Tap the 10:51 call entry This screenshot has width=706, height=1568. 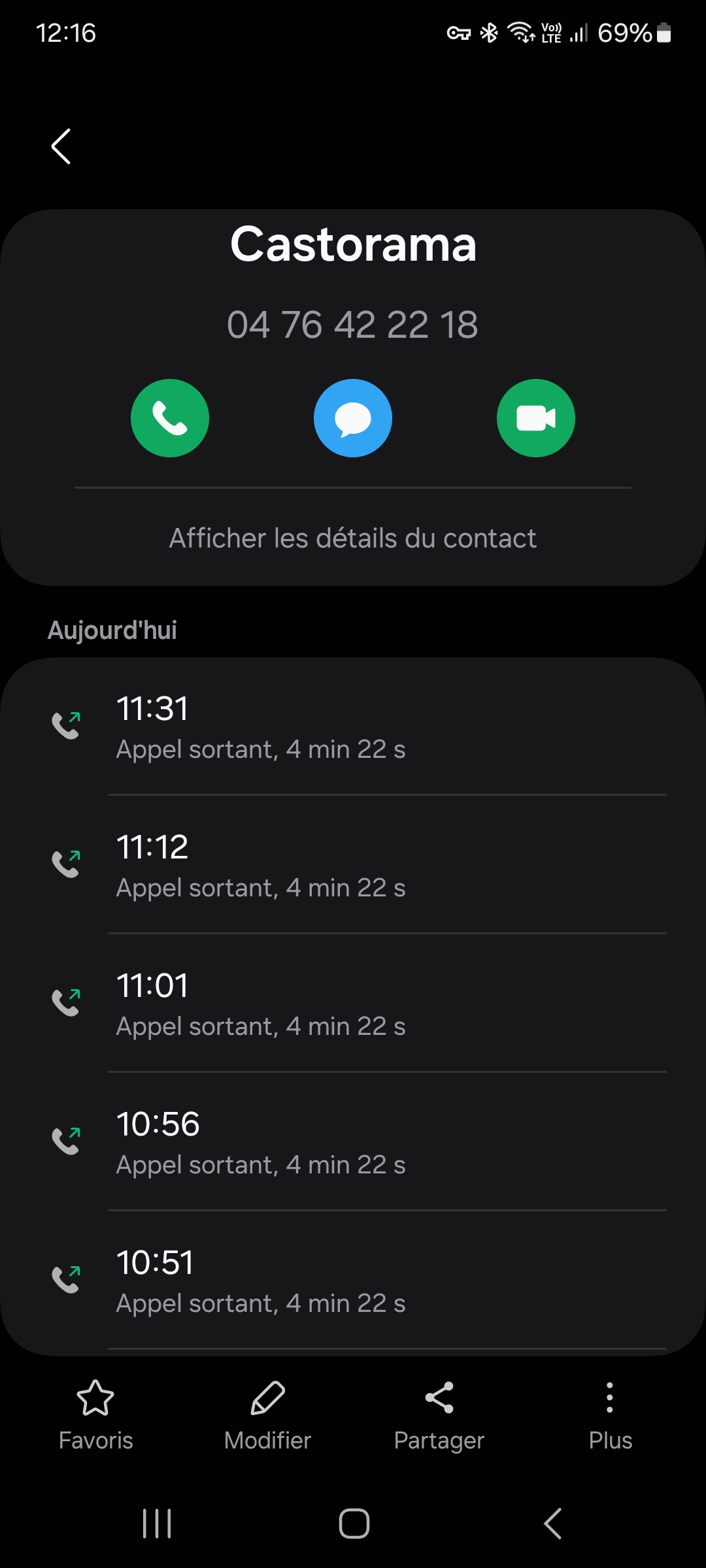(353, 1281)
